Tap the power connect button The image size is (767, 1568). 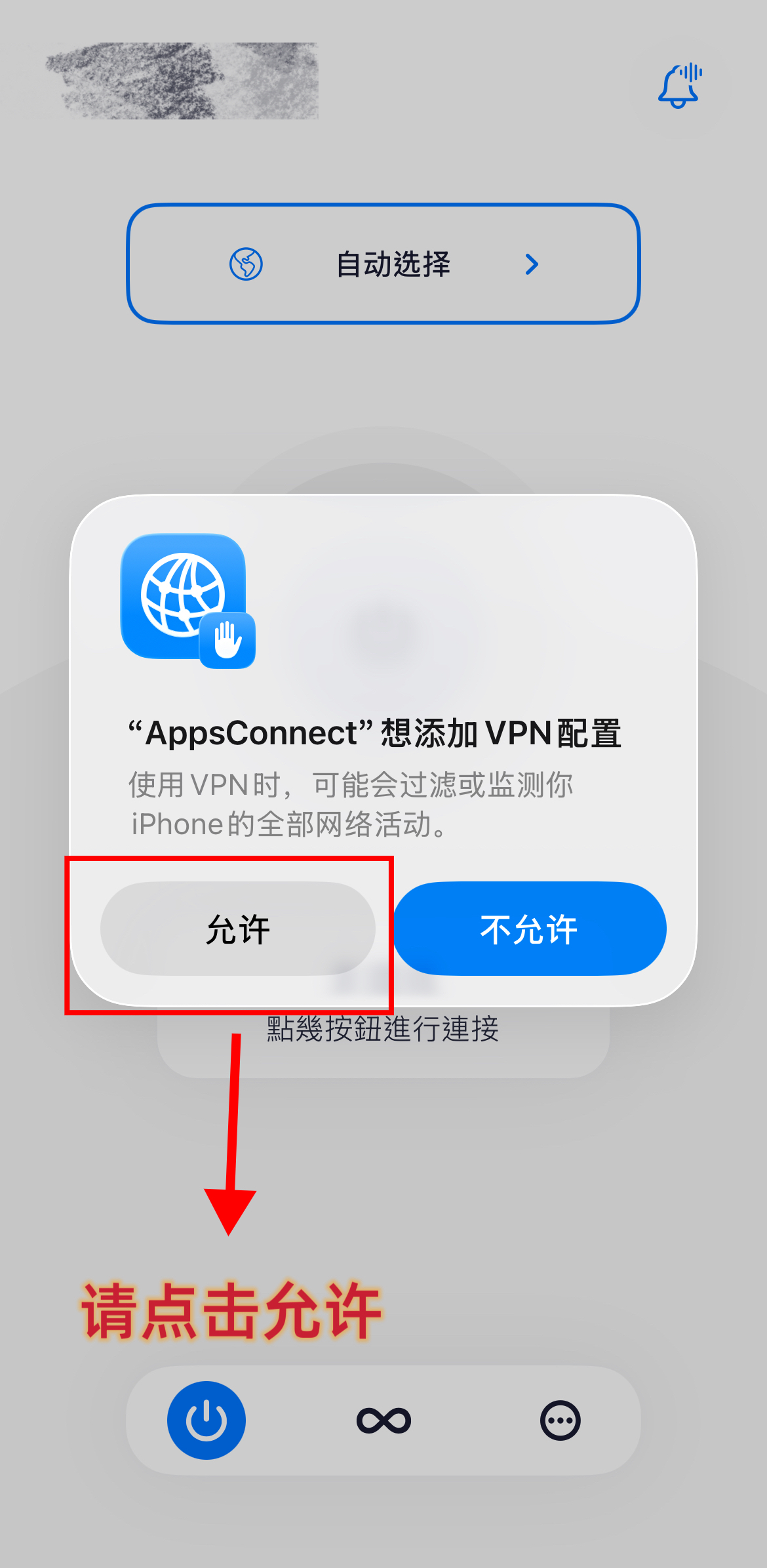206,1420
